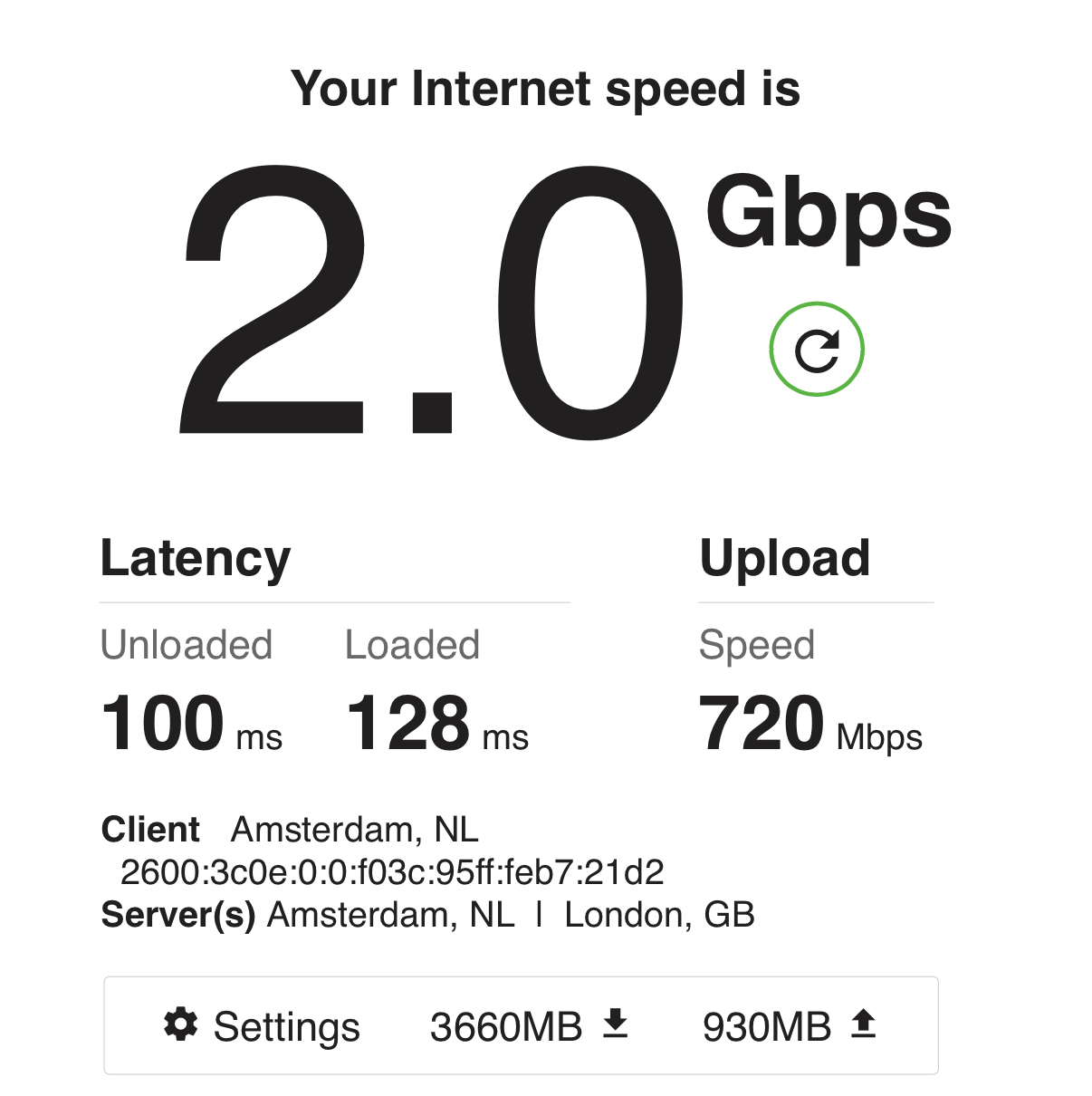This screenshot has width=1092, height=1096.
Task: Click the 930MB uploaded data value
Action: pyautogui.click(x=767, y=1024)
